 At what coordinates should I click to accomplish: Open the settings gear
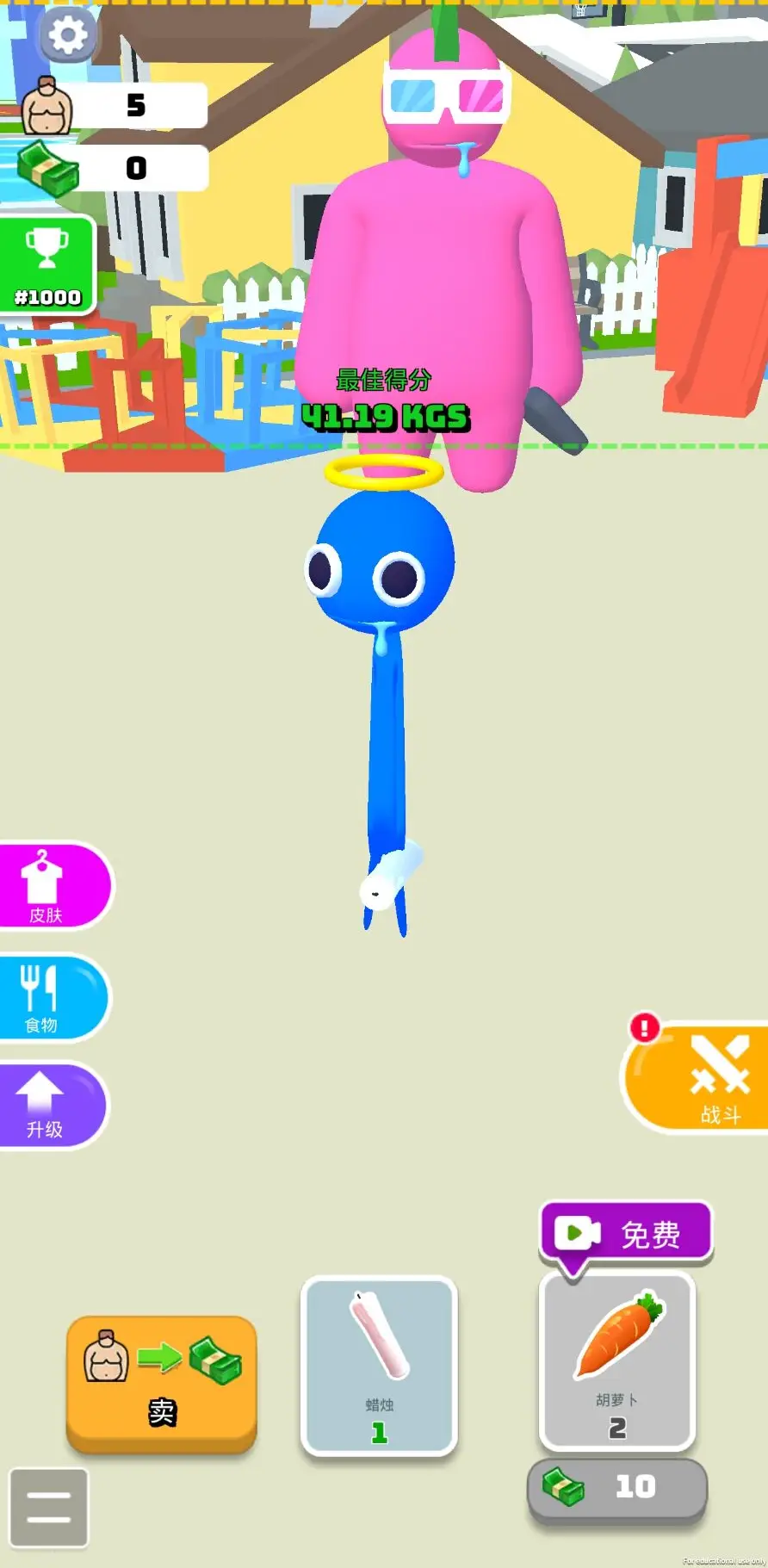point(67,35)
